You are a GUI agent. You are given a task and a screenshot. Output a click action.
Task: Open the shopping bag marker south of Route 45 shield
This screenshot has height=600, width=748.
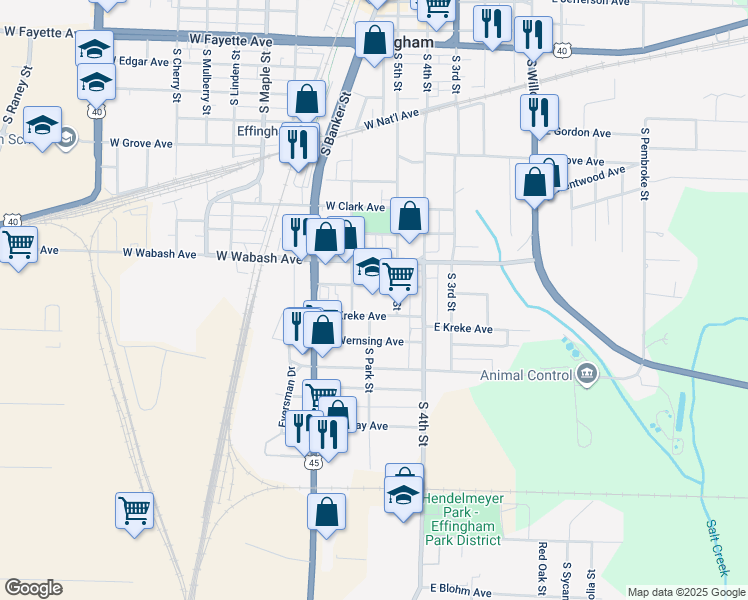[x=326, y=516]
